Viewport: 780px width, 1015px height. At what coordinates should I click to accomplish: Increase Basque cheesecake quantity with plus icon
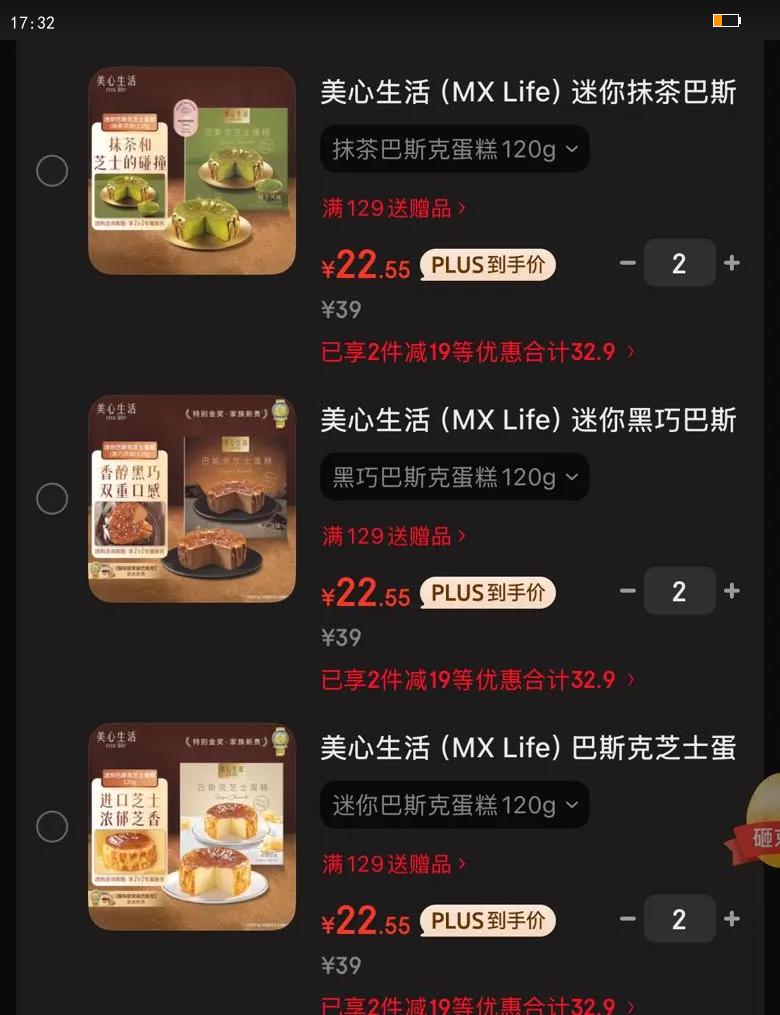point(731,919)
